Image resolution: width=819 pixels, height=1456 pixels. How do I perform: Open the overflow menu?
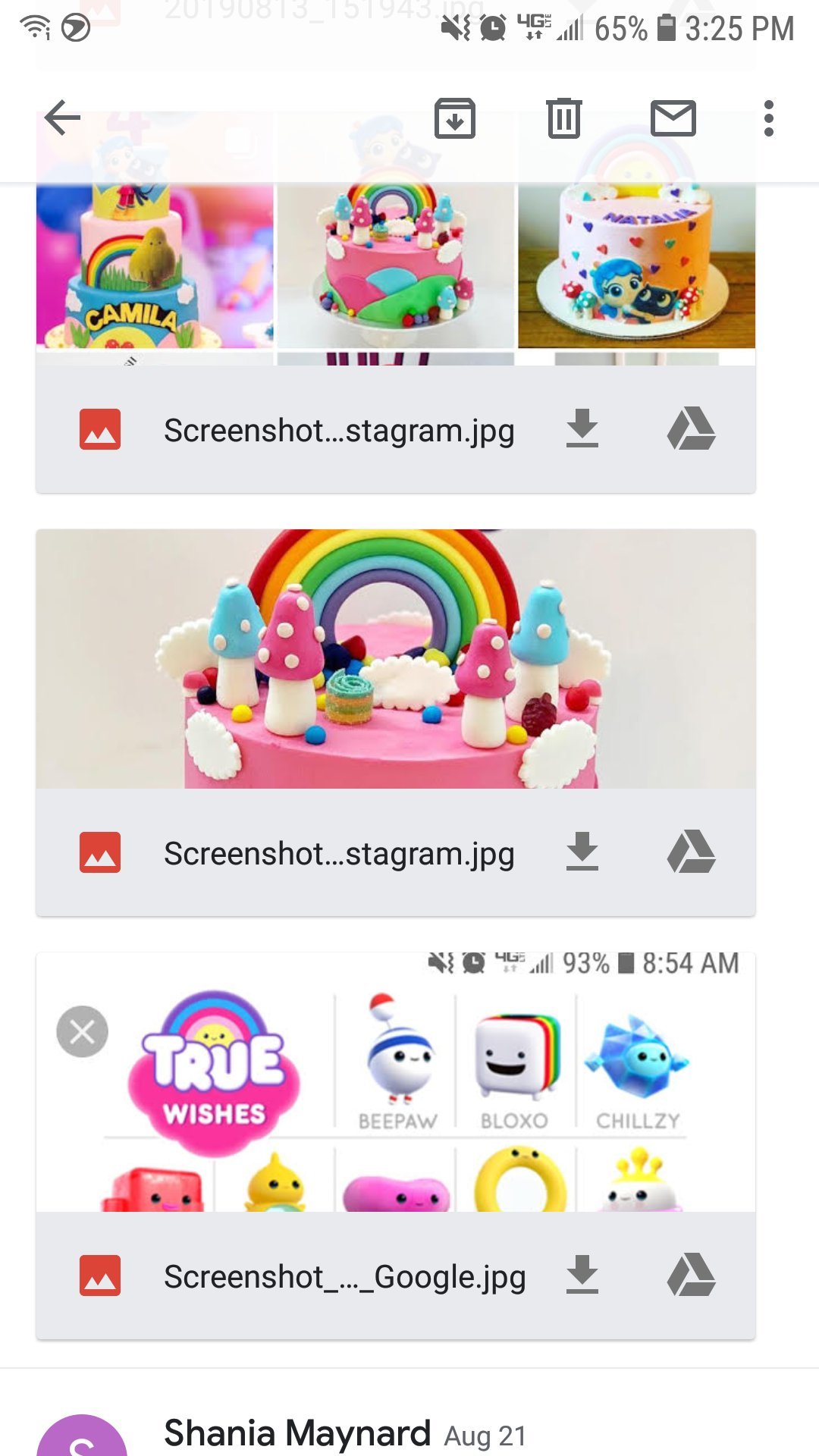click(x=768, y=118)
